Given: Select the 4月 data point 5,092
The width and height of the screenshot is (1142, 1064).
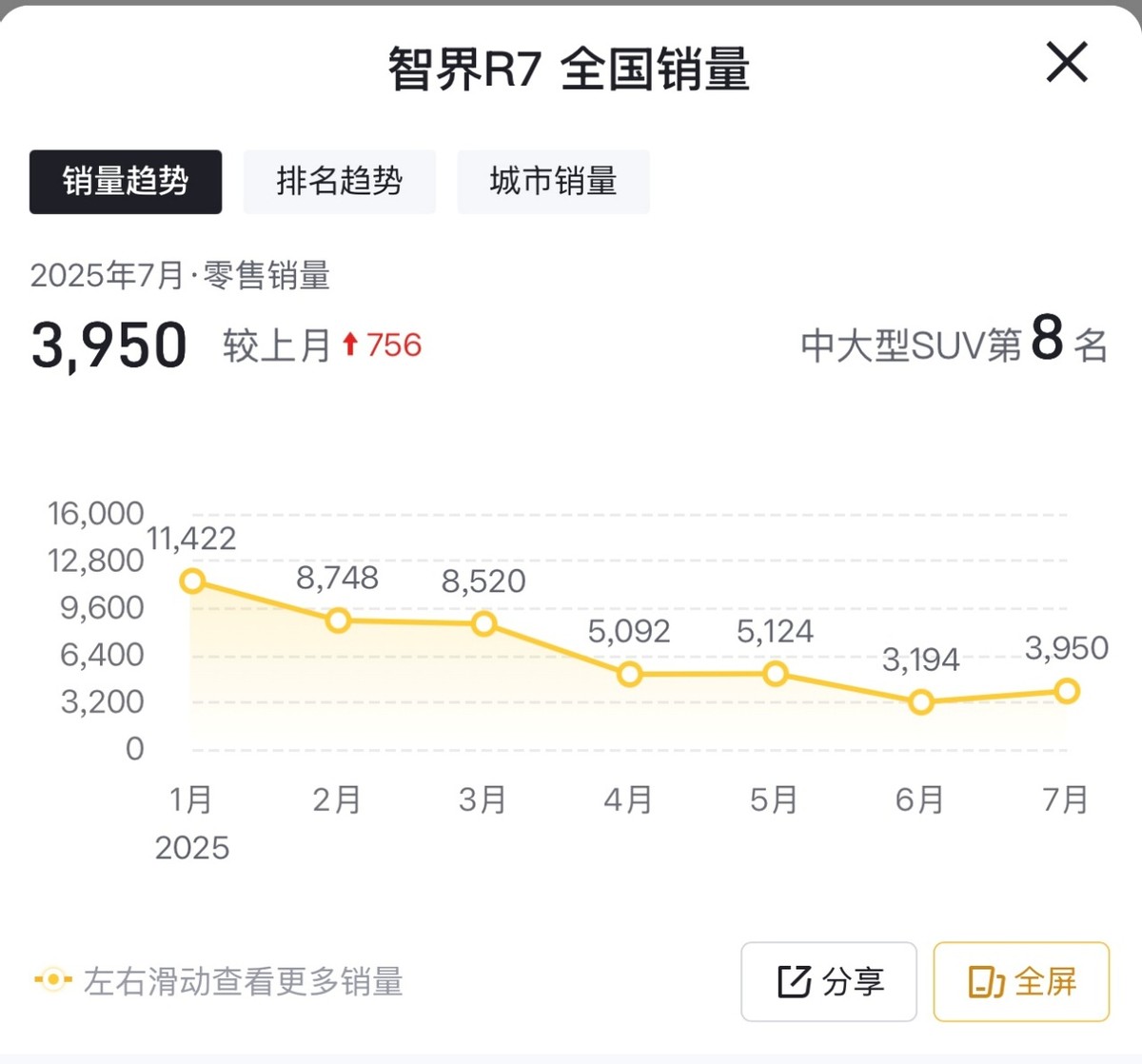Looking at the screenshot, I should pyautogui.click(x=629, y=674).
